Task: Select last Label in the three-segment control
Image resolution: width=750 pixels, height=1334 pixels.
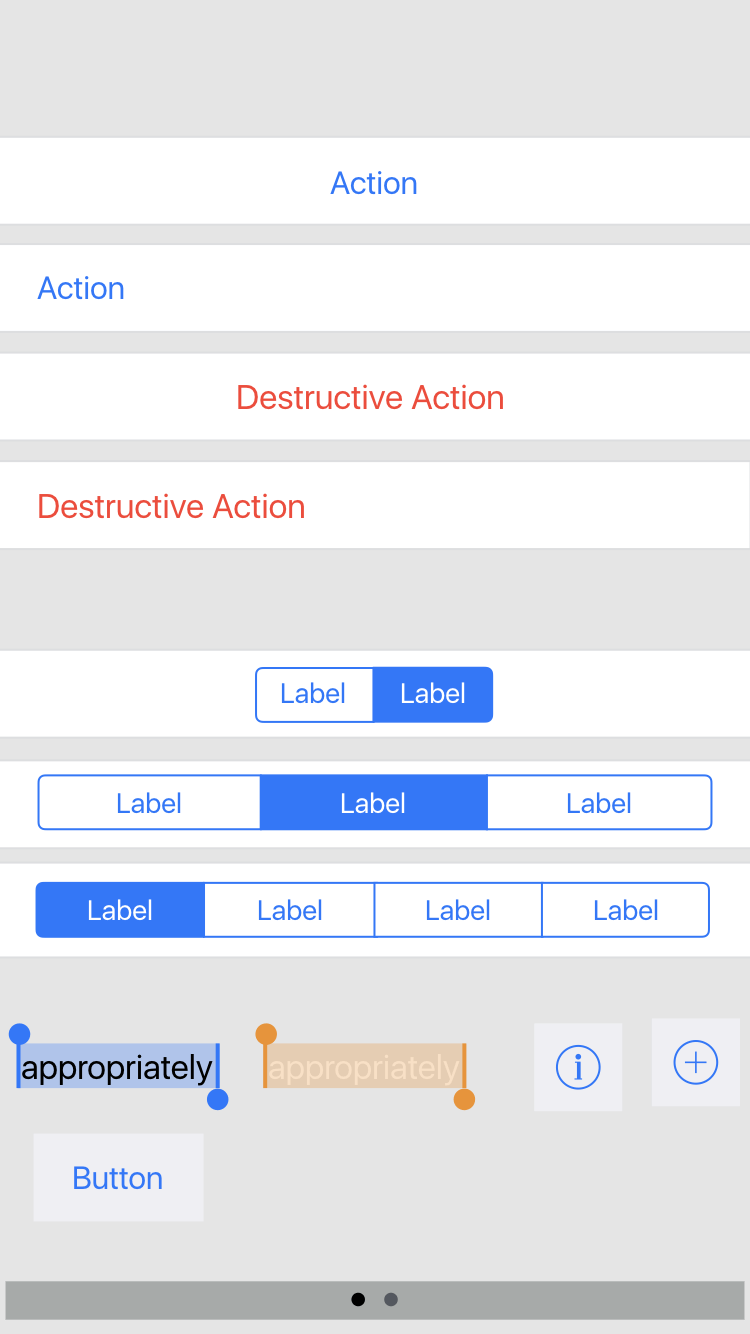Action: (599, 803)
